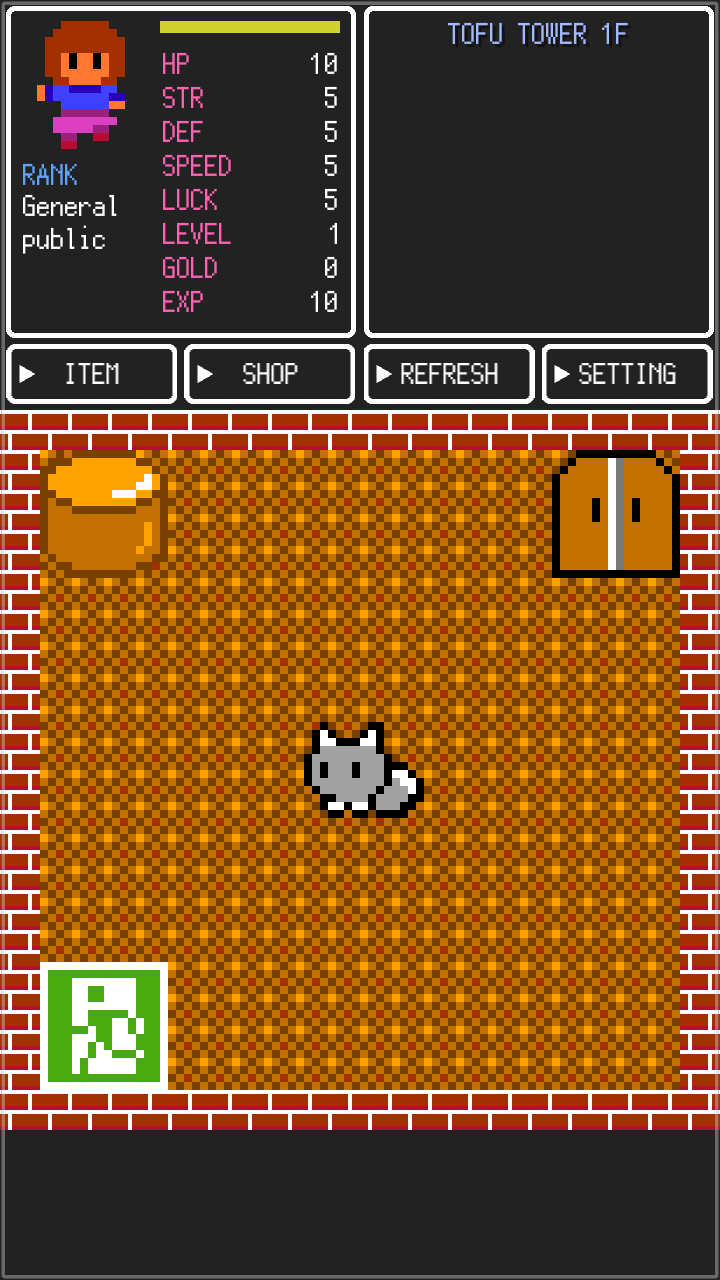Image resolution: width=720 pixels, height=1280 pixels.
Task: Tap the green exit sign
Action: pos(104,1026)
